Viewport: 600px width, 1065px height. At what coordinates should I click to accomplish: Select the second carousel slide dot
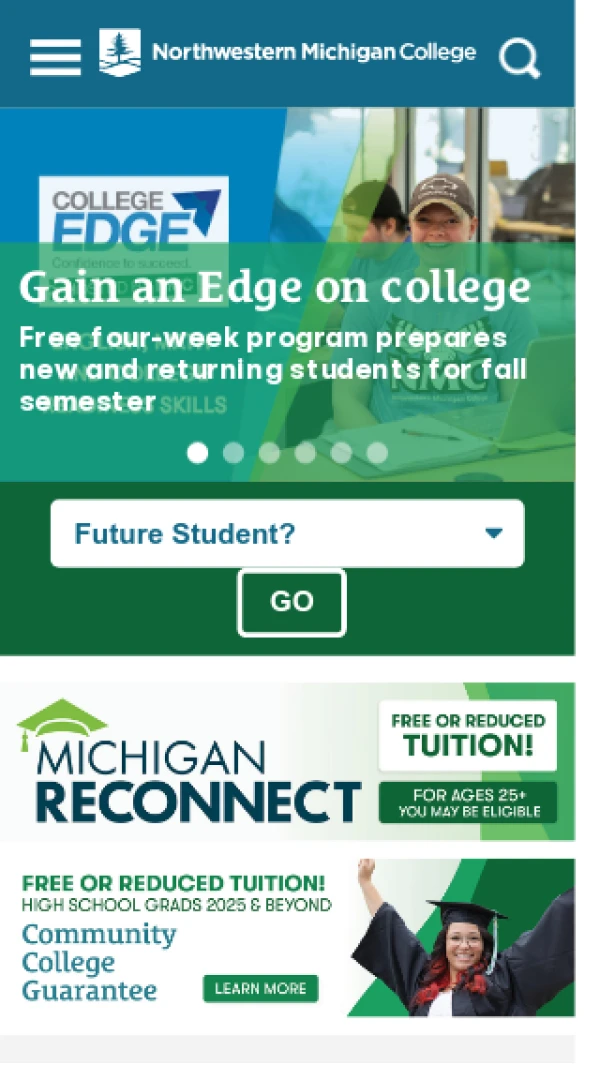click(x=233, y=453)
